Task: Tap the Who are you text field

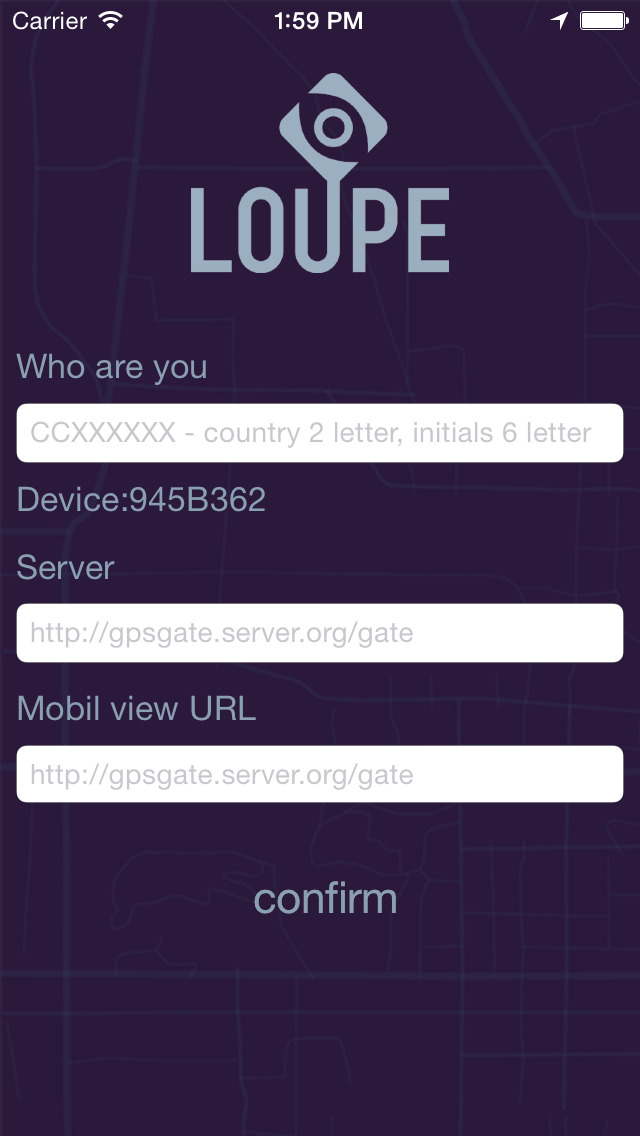Action: [320, 433]
